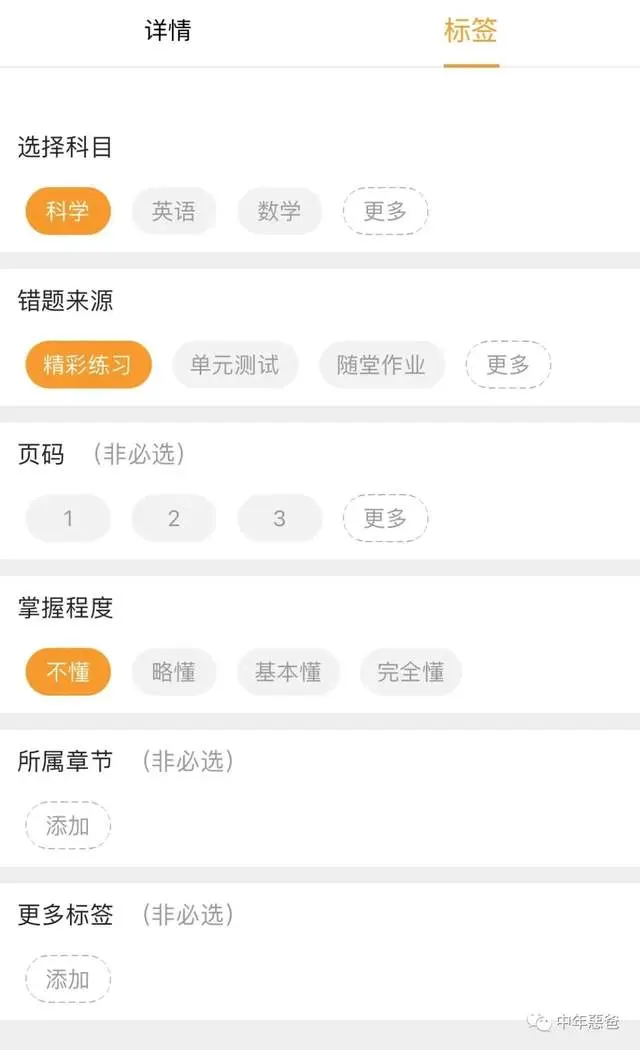Select 精彩练习 as error source
This screenshot has width=640, height=1050.
pos(88,365)
